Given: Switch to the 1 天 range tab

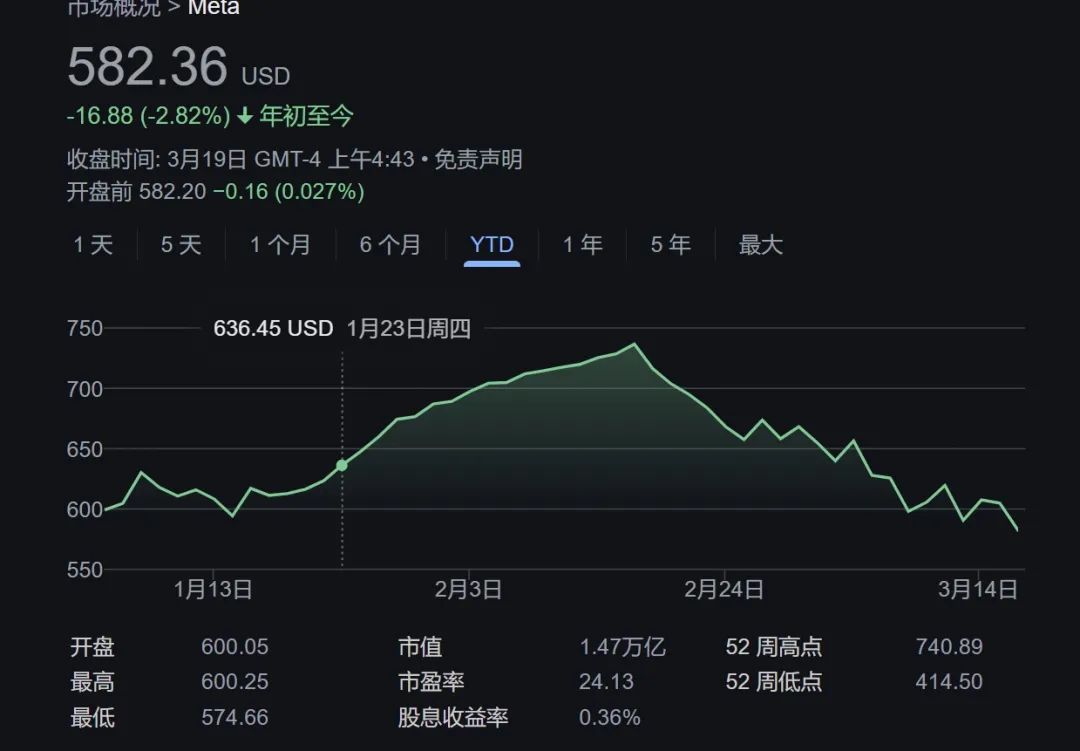Looking at the screenshot, I should (x=93, y=245).
